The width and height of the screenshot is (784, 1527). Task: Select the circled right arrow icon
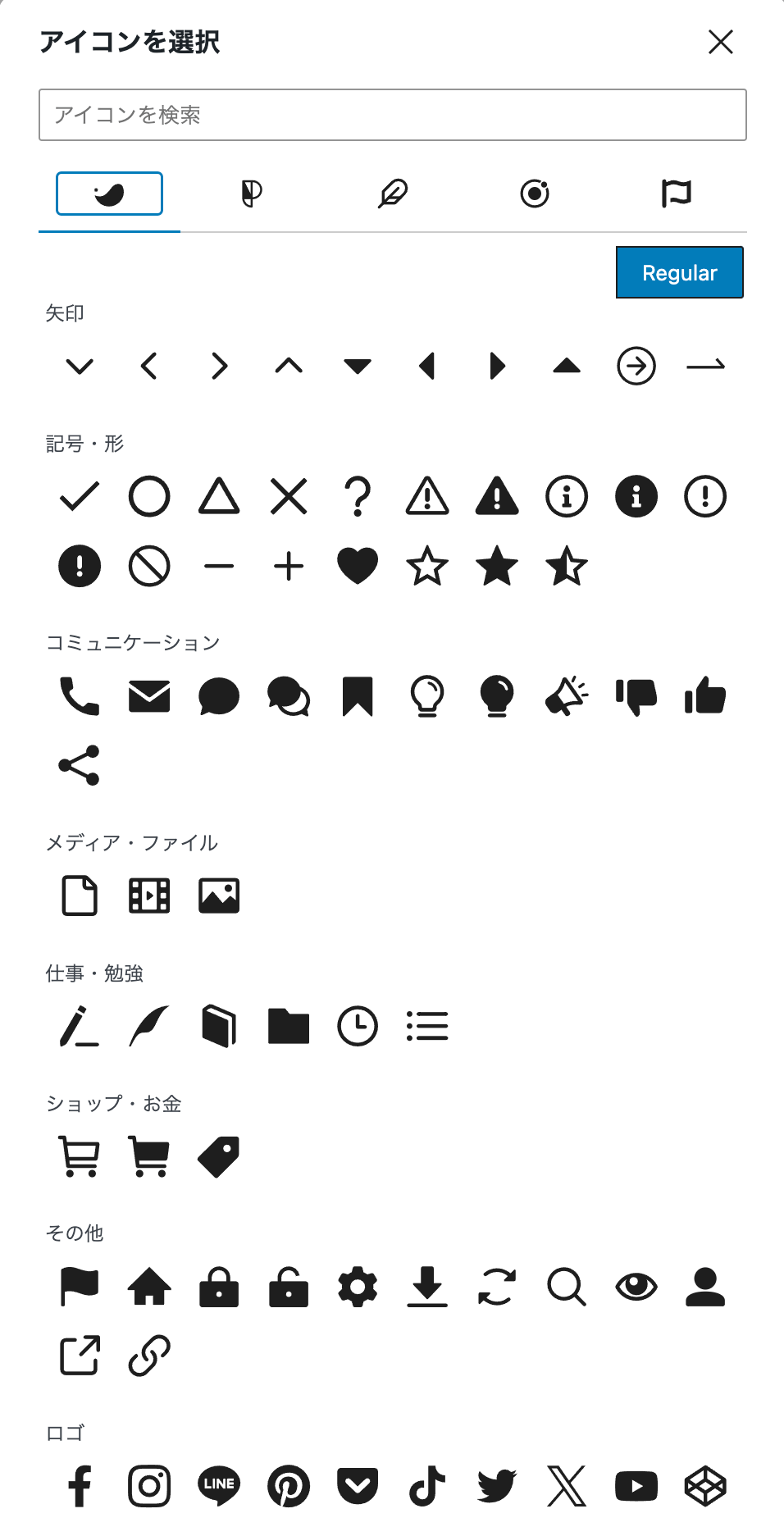pyautogui.click(x=636, y=366)
